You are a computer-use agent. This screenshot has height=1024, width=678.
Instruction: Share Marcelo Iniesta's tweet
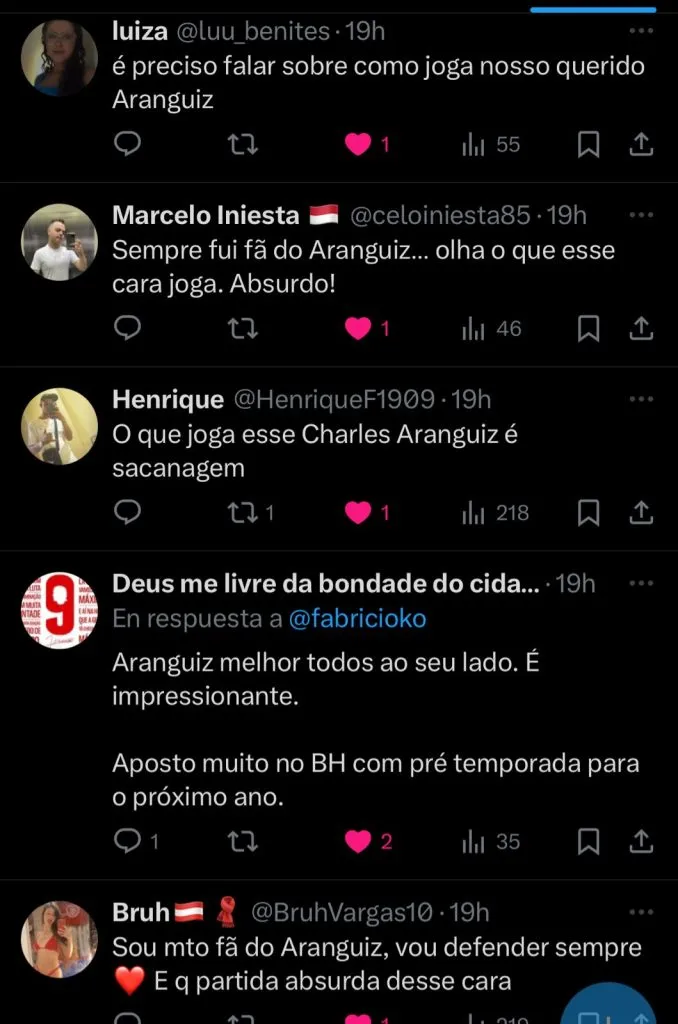pyautogui.click(x=641, y=328)
